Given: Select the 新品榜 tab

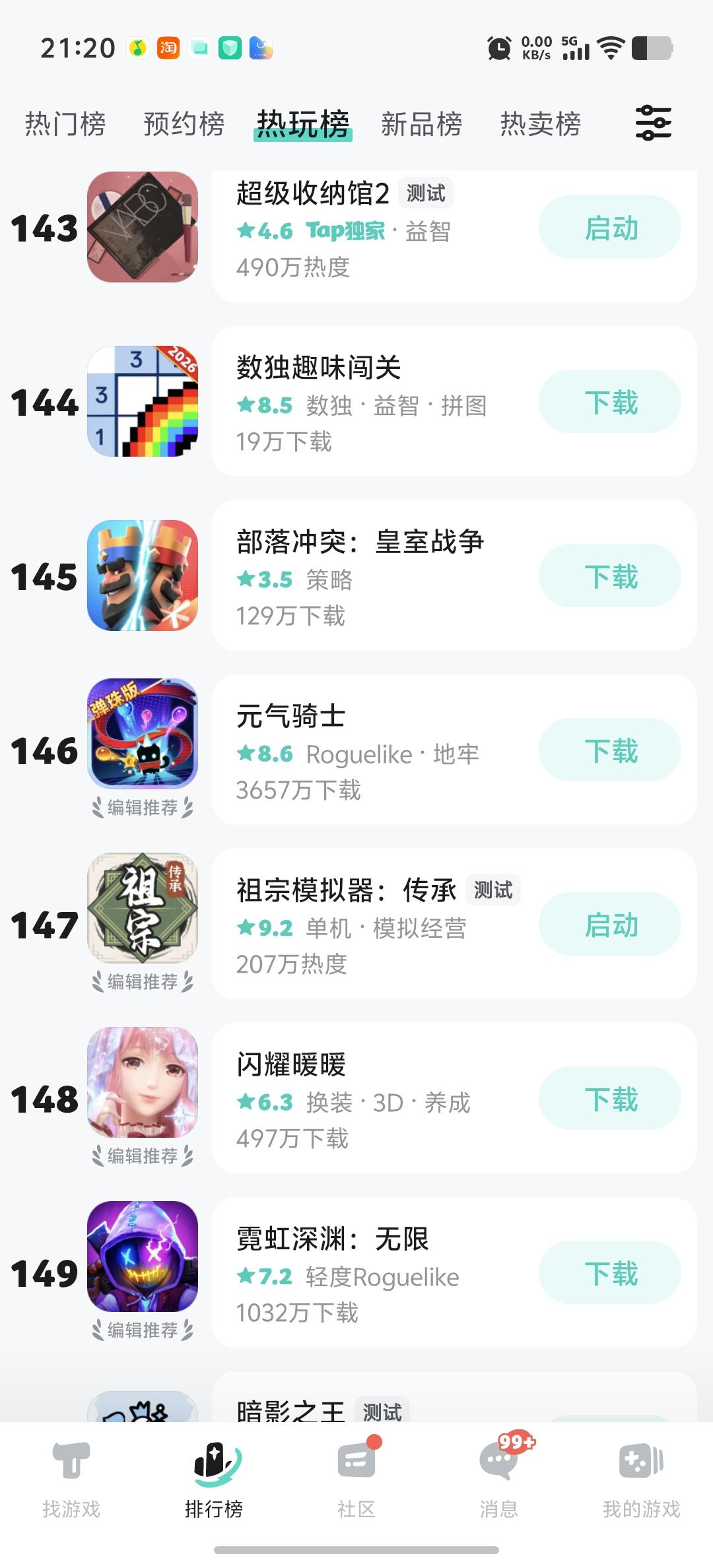Looking at the screenshot, I should (422, 124).
